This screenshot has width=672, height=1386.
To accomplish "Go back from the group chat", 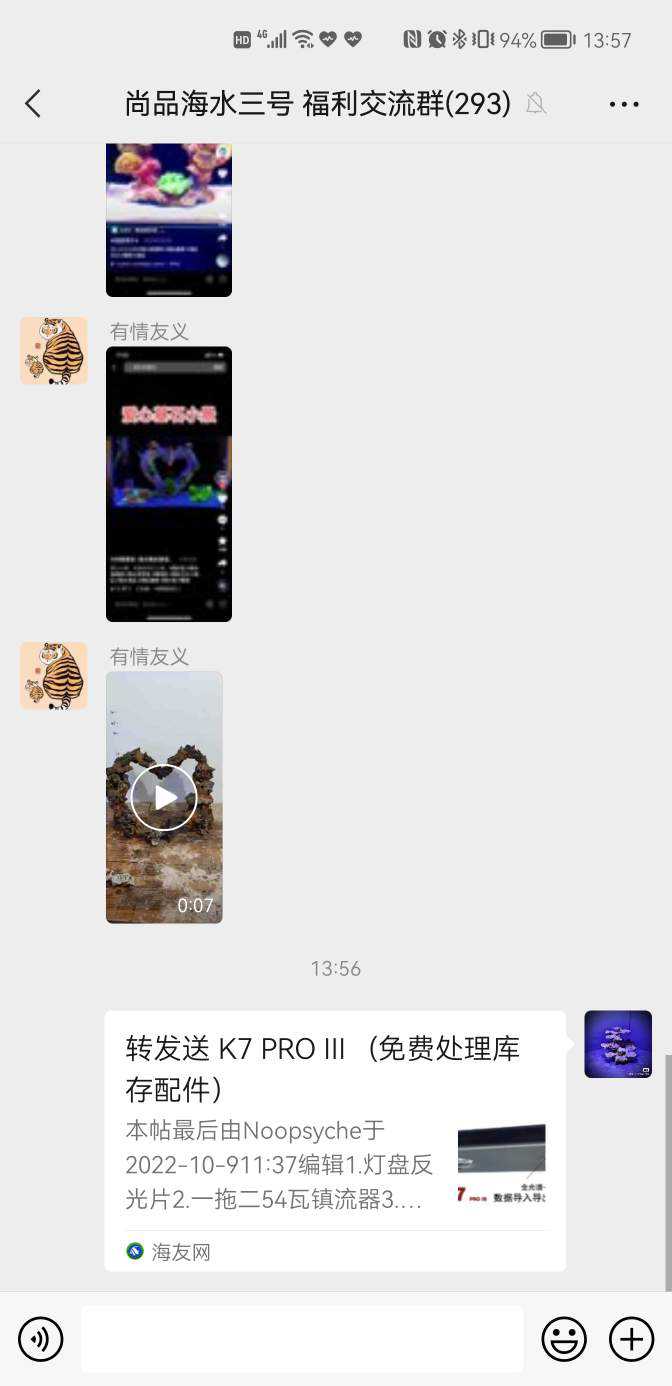I will tap(33, 103).
